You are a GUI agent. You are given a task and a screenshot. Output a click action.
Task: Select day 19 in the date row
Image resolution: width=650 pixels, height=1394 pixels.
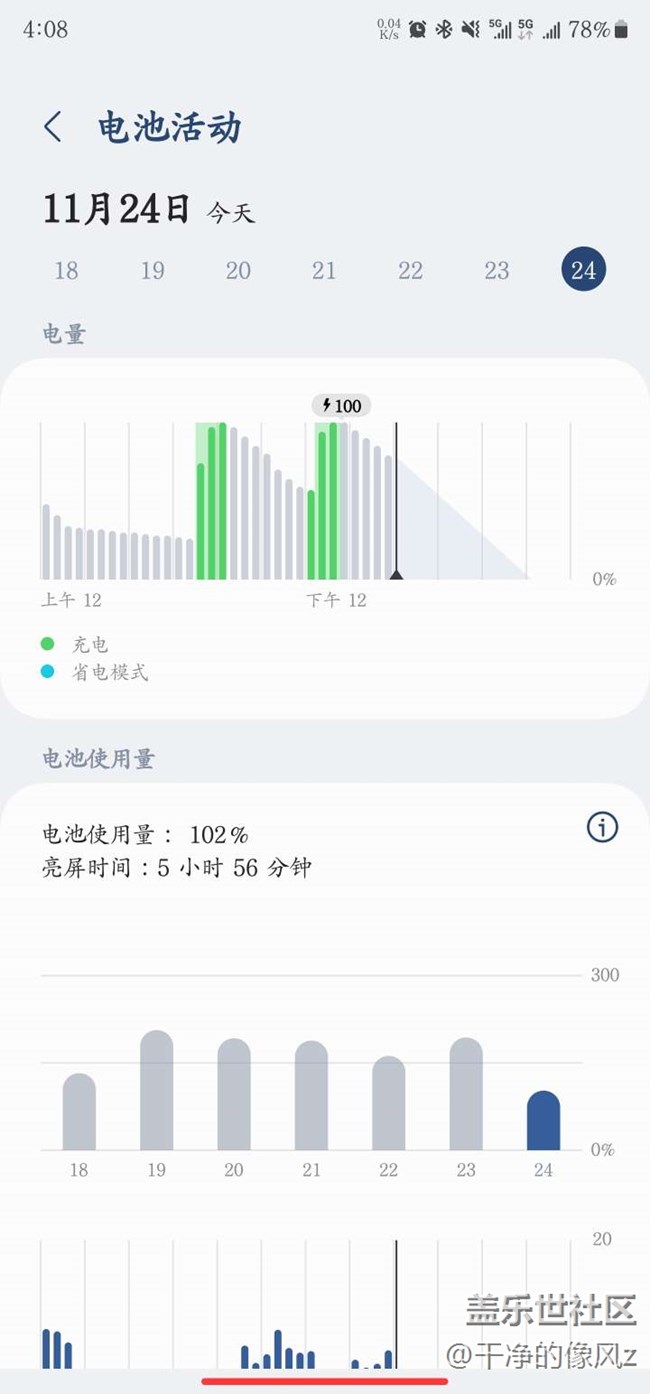[x=152, y=270]
